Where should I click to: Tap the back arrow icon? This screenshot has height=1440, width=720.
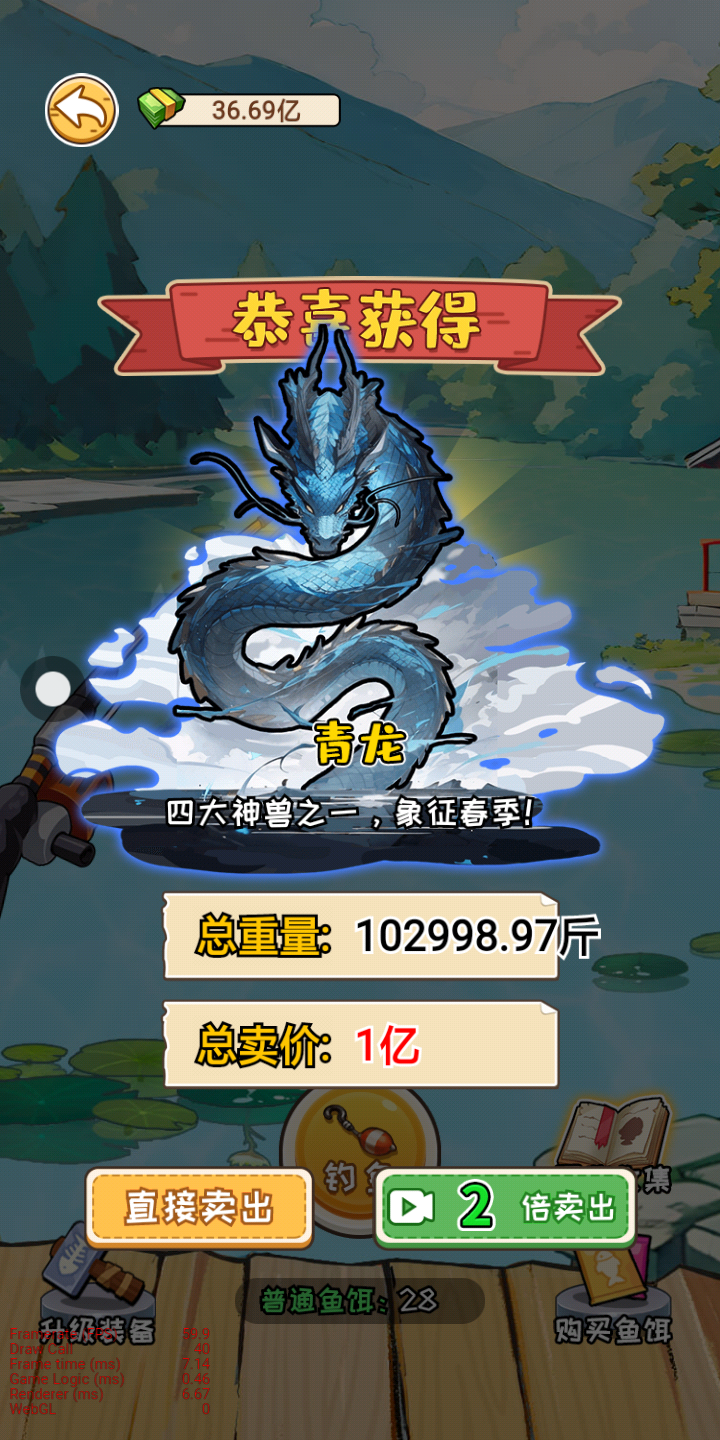point(82,110)
